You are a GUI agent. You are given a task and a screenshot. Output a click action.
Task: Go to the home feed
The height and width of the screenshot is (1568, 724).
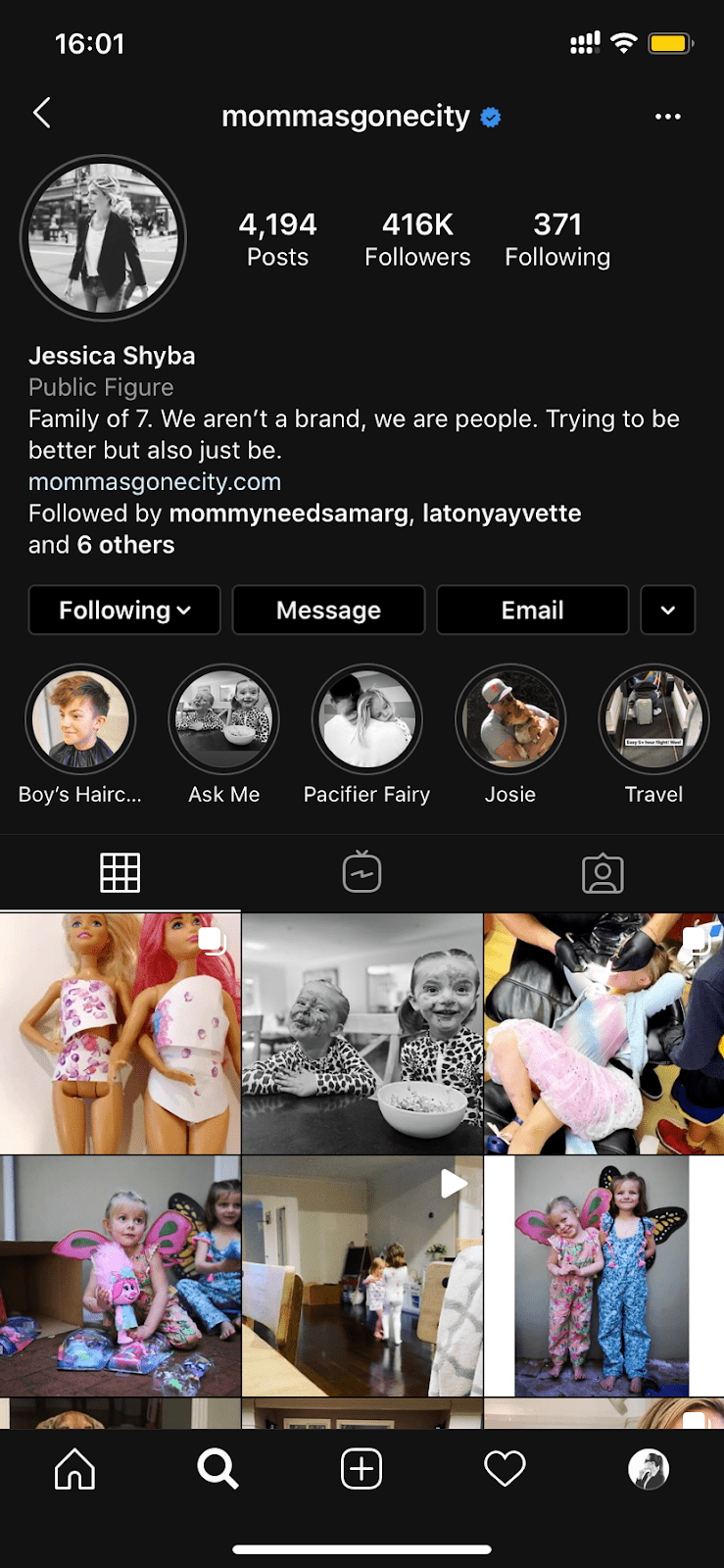click(x=75, y=1469)
